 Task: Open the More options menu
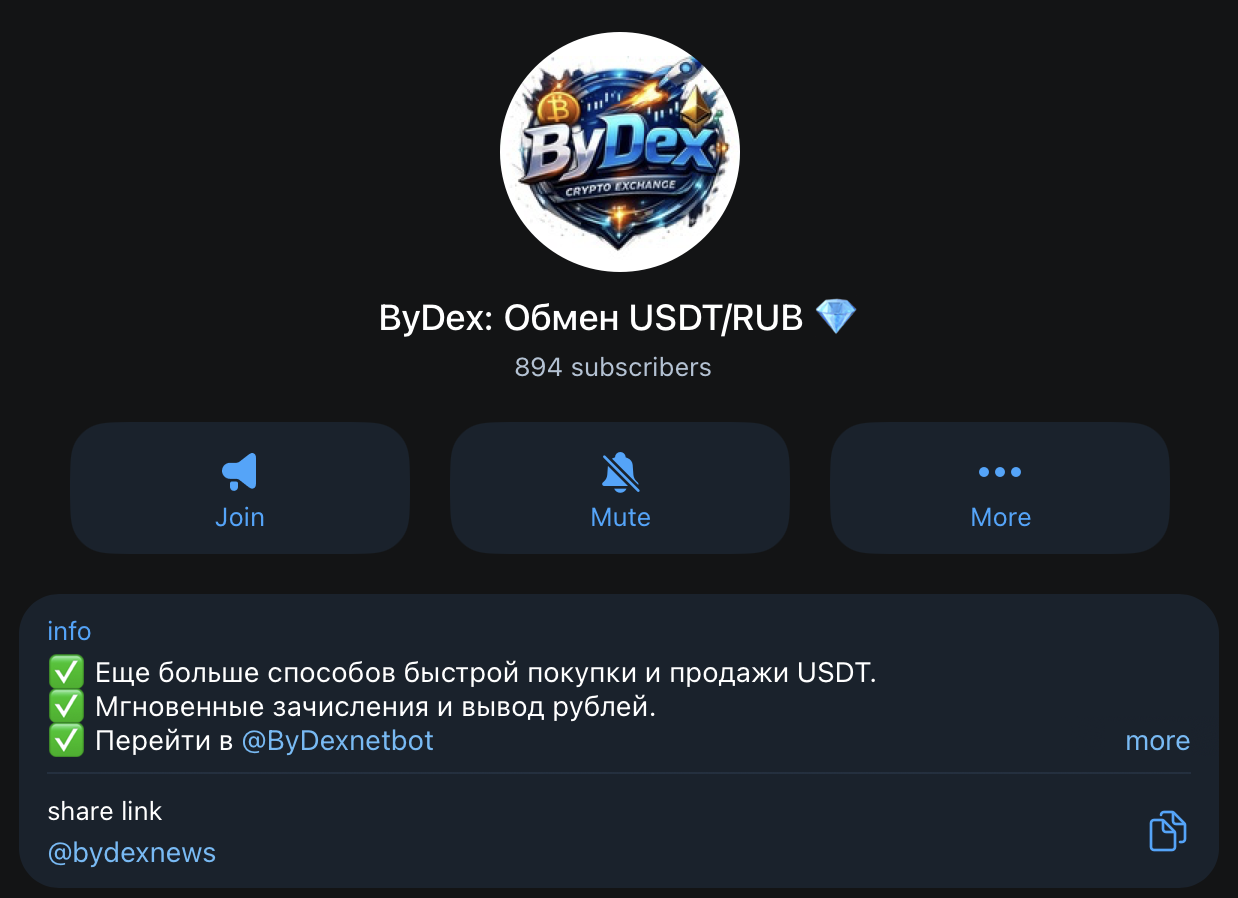pyautogui.click(x=1000, y=488)
